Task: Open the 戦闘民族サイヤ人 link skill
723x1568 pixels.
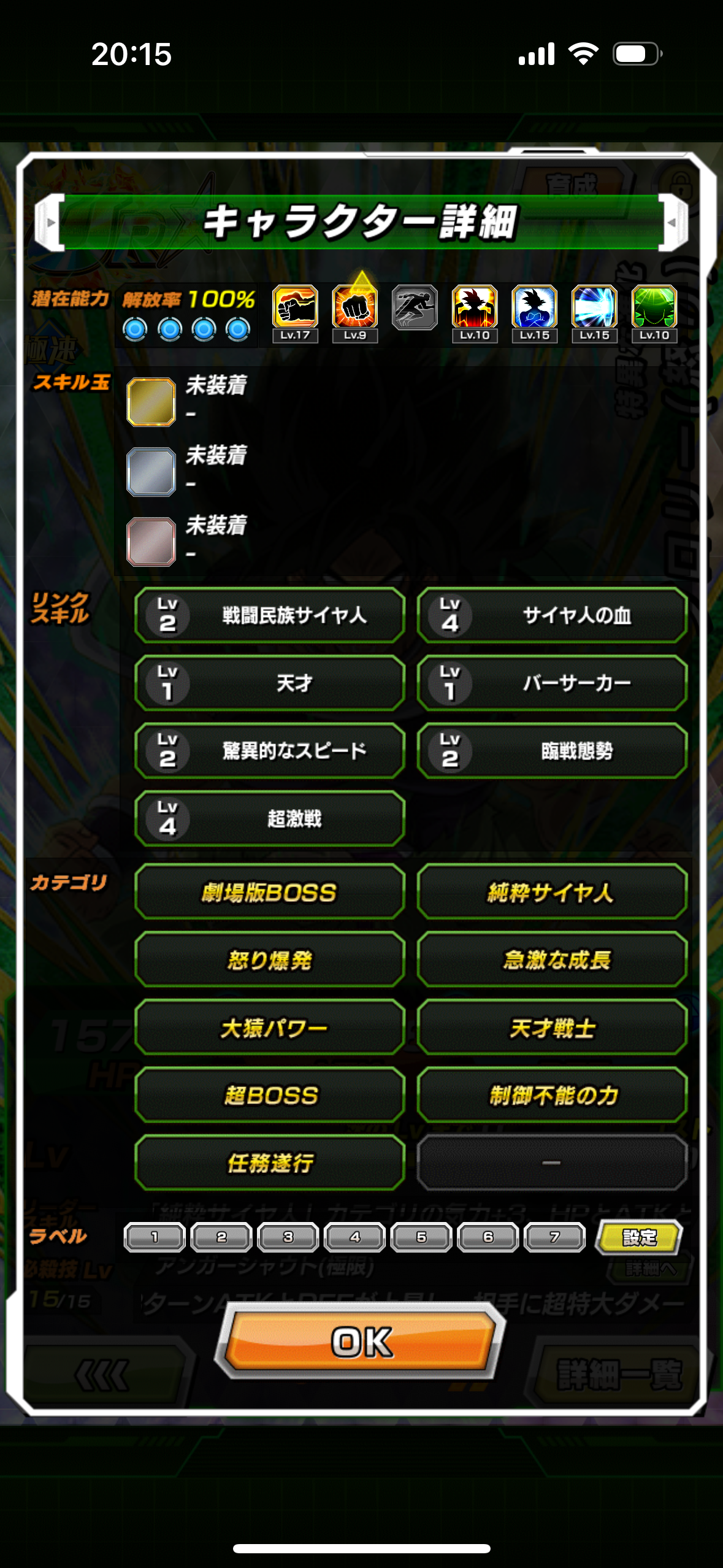Action: (270, 615)
